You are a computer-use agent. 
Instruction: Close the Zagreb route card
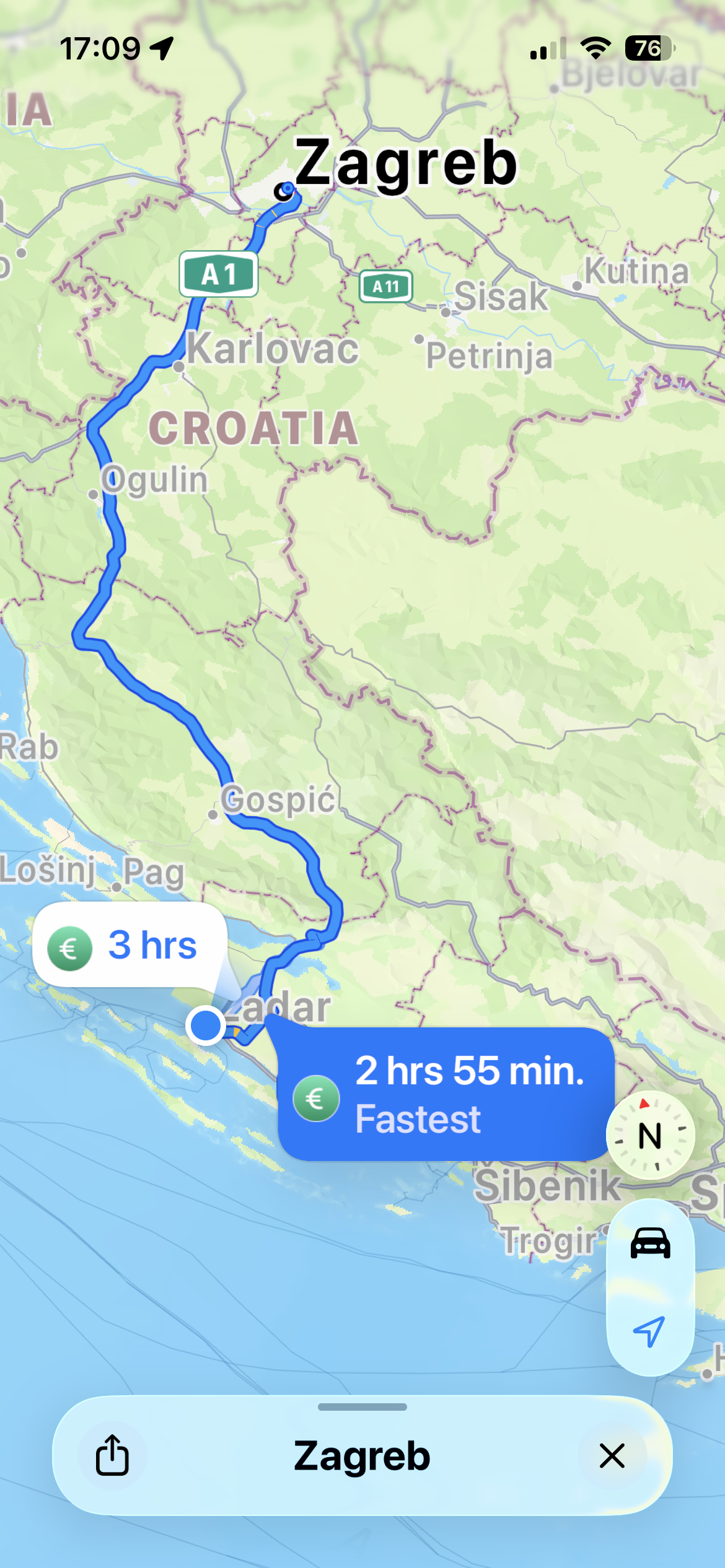pos(612,1455)
